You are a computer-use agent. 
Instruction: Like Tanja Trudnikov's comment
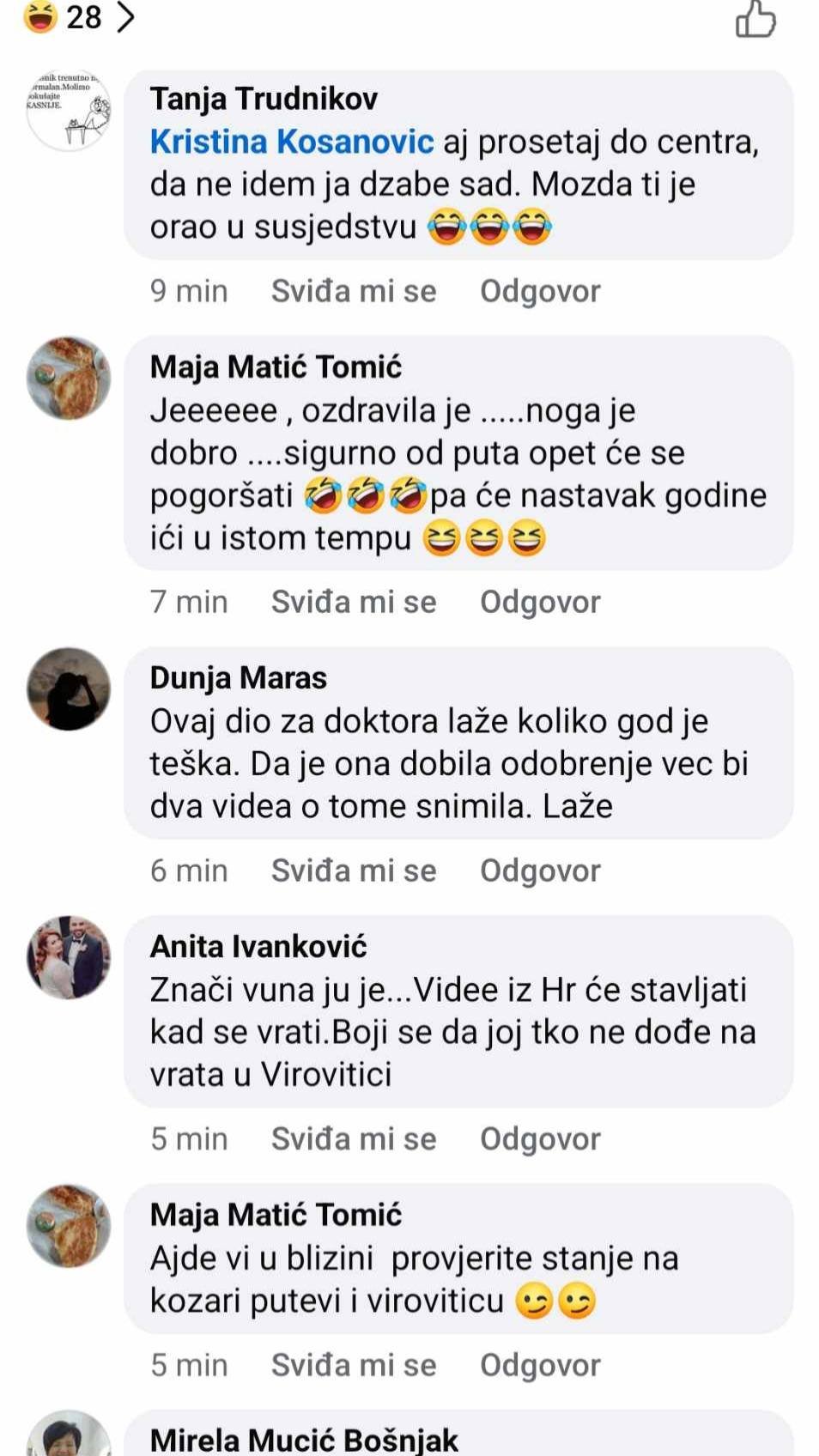click(x=354, y=291)
